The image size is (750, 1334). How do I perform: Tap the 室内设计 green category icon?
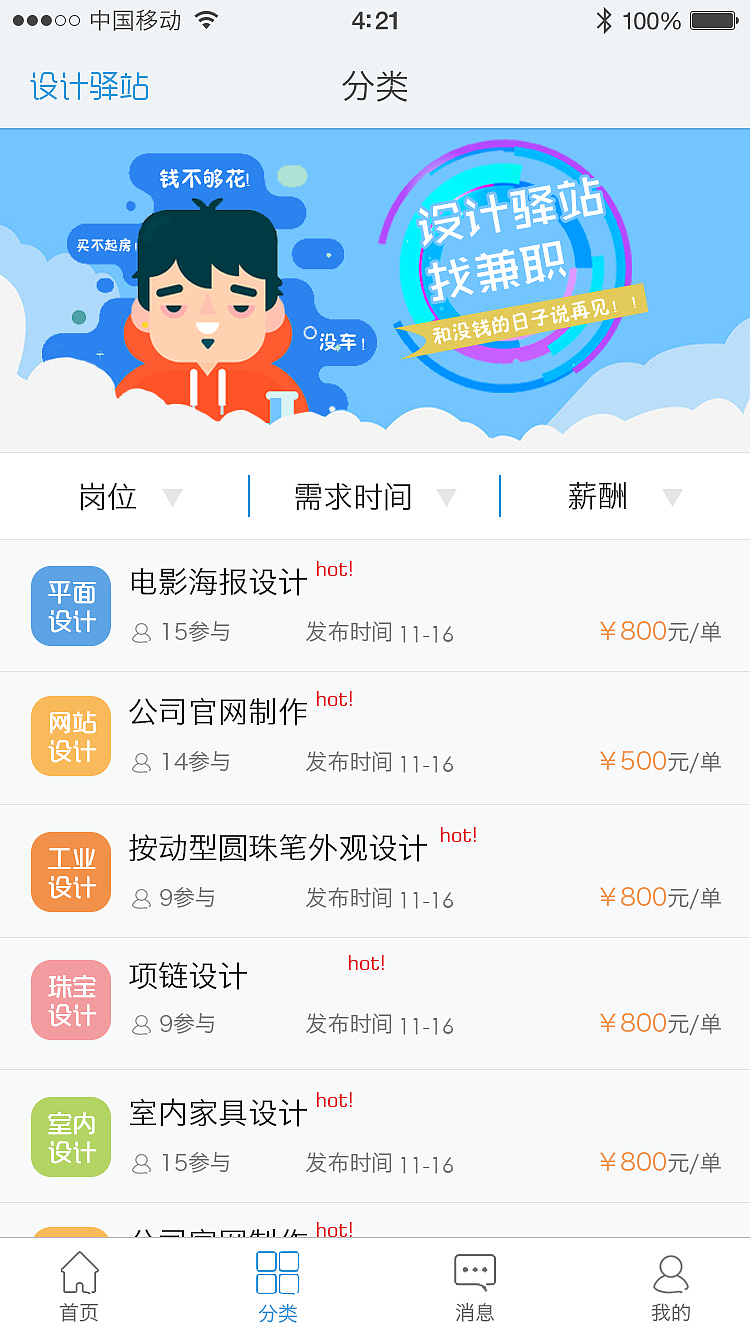(x=71, y=1136)
